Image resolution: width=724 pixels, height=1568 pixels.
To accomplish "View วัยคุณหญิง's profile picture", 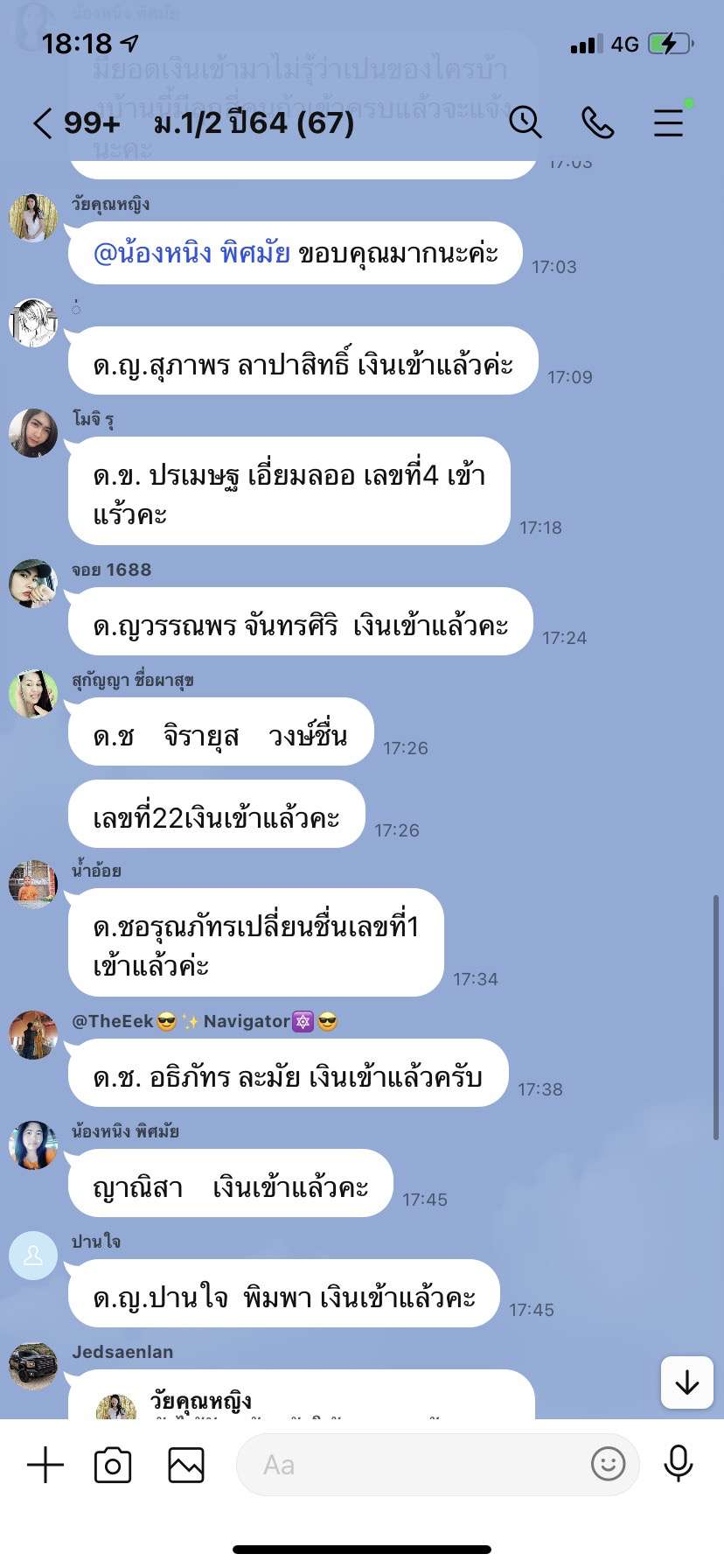I will 33,217.
